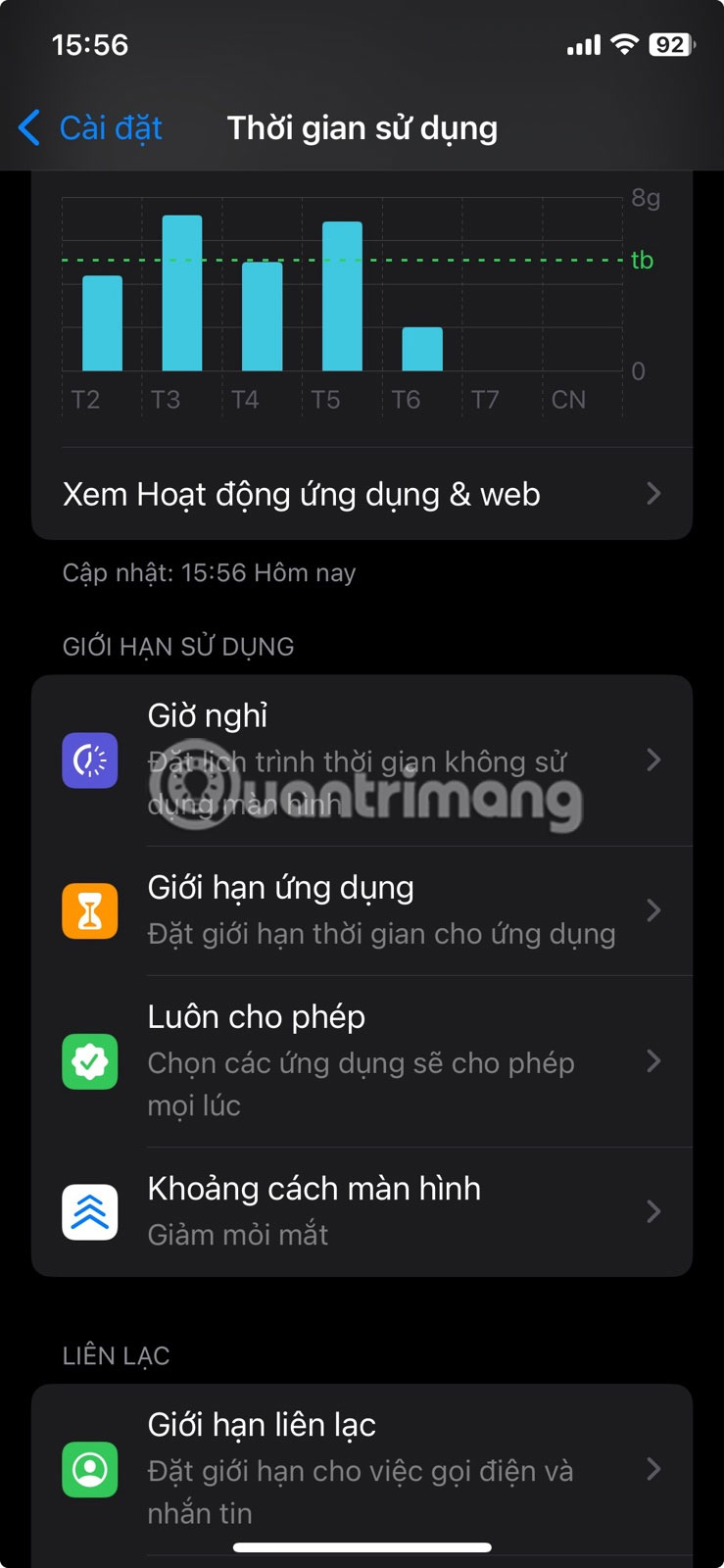
Task: View the weekly usage chart details
Action: pyautogui.click(x=343, y=294)
